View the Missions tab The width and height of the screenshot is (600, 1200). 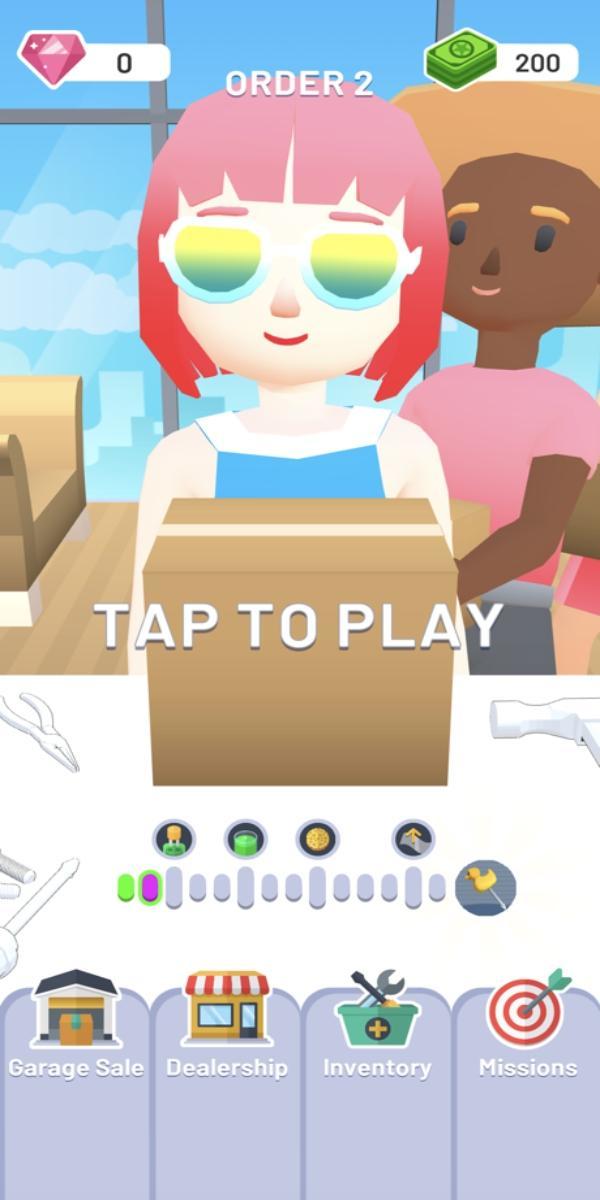pyautogui.click(x=527, y=1025)
